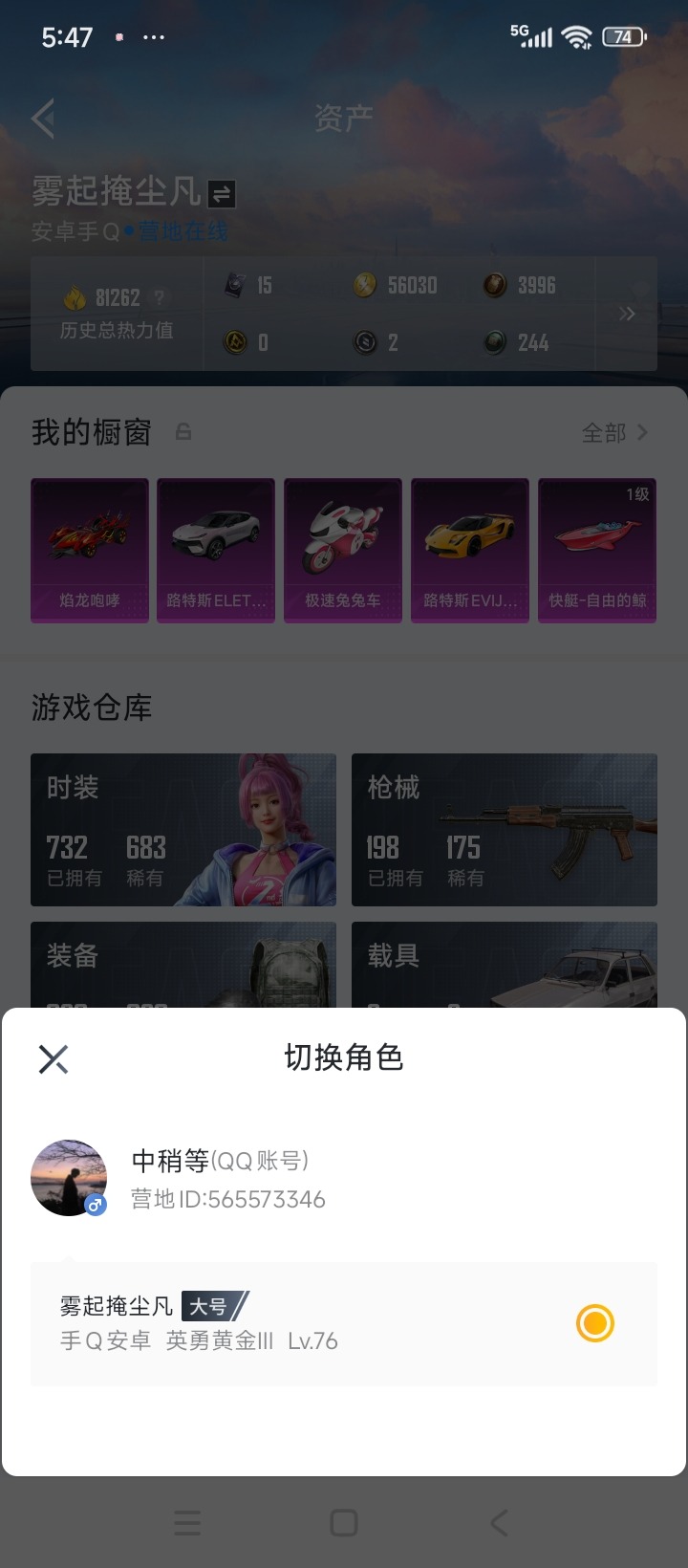Tap the male gender icon on 中稍等's avatar

[95, 1207]
